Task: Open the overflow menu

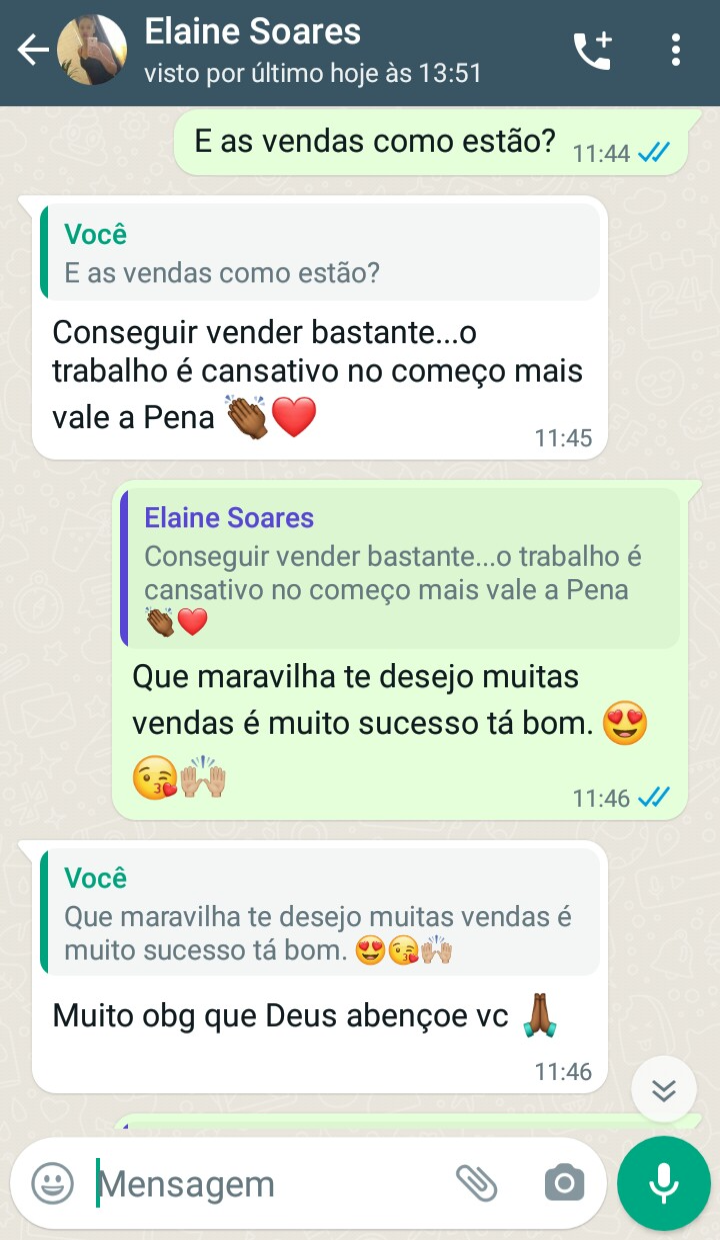Action: 676,50
